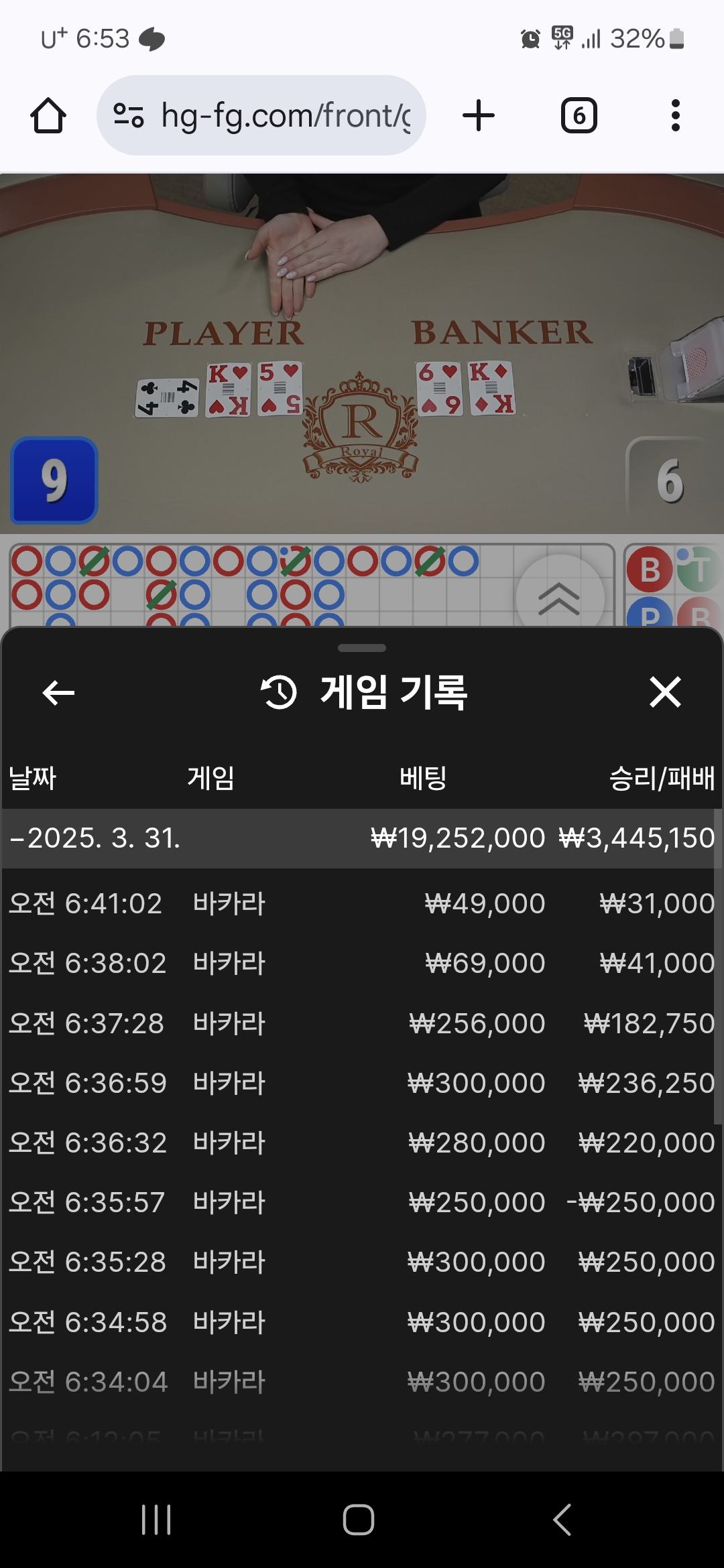Open the 6:36:32 baccarat record
Screen dimensions: 724x1568
click(x=361, y=1142)
